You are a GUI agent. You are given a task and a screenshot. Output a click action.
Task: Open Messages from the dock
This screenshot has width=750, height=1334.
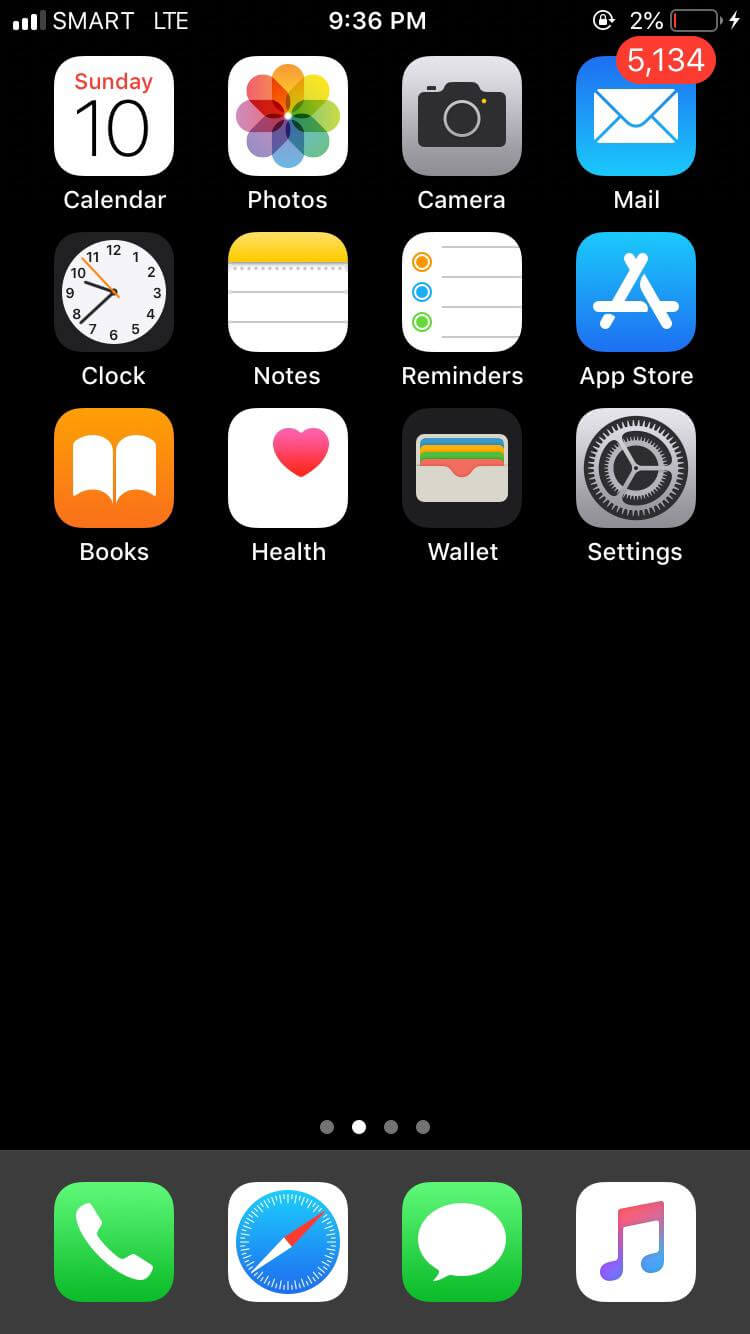(462, 1242)
